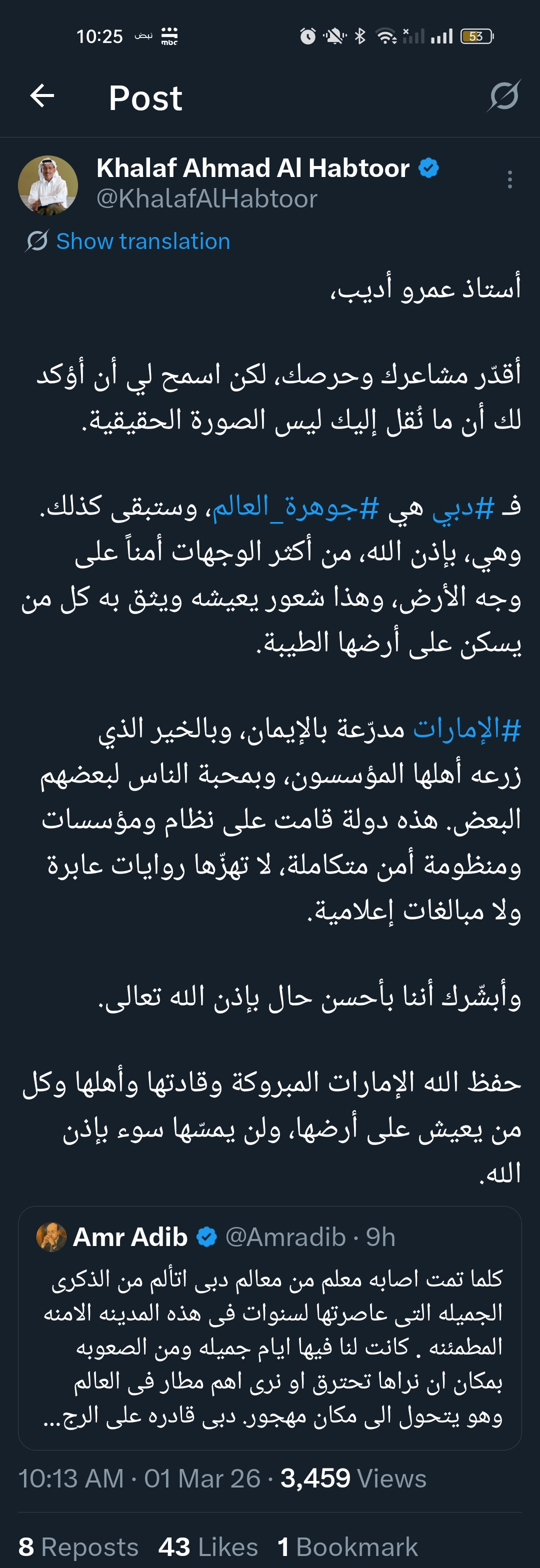View the list of 8 Reposts

[78, 1546]
